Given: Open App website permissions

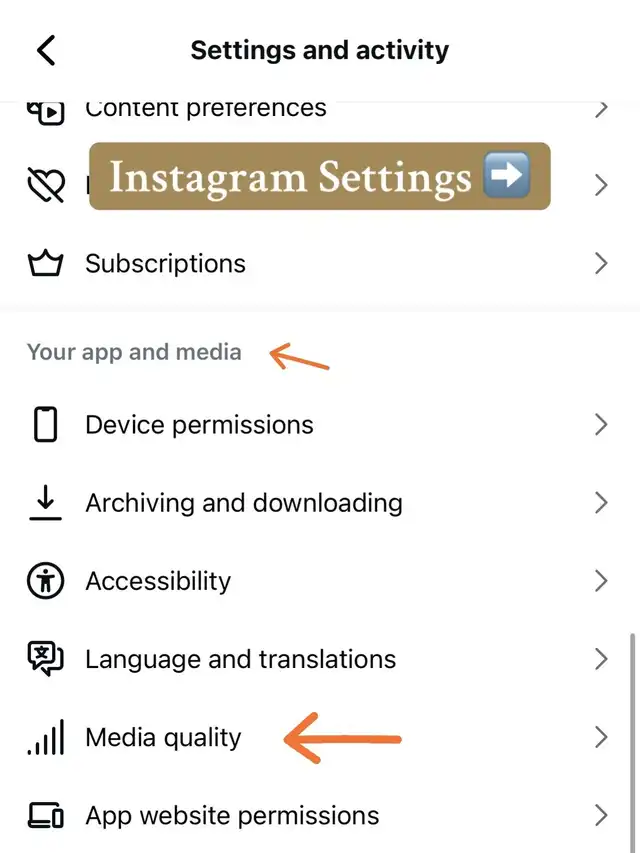Looking at the screenshot, I should 232,816.
